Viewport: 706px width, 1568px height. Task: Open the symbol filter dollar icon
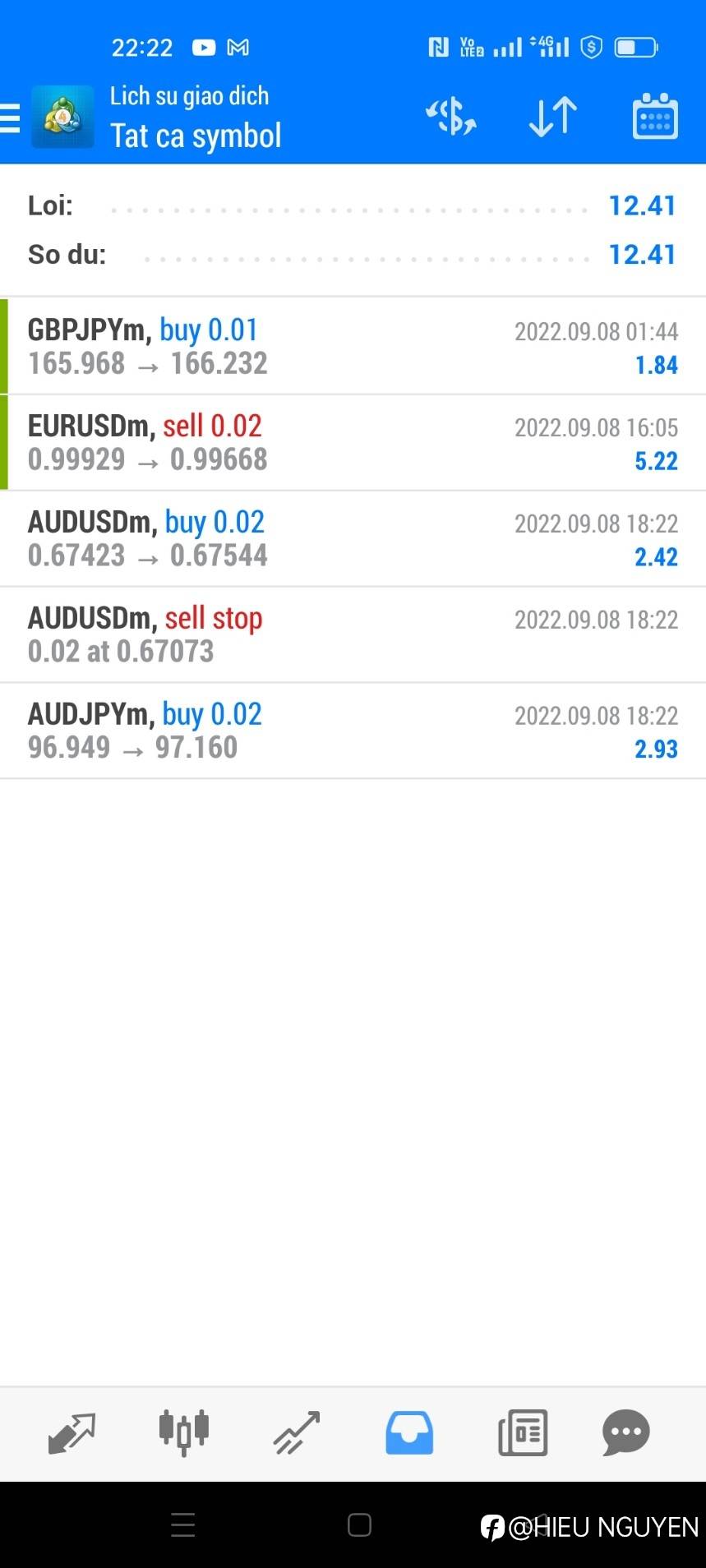[450, 117]
